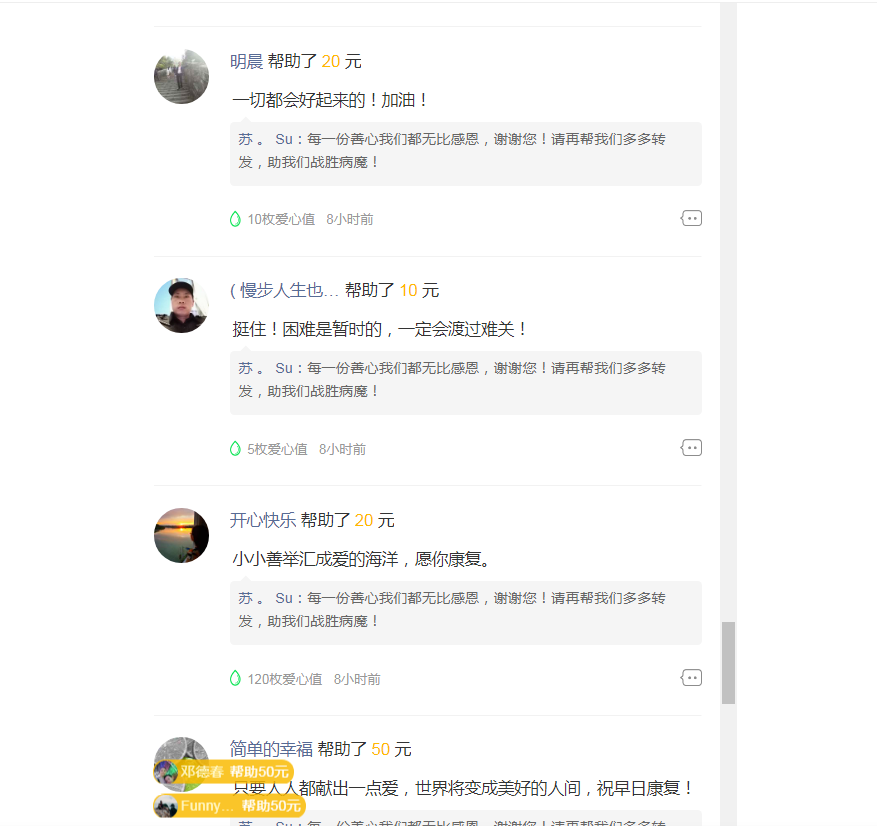Open 简单的幸福's profile name
877x826 pixels.
click(271, 749)
